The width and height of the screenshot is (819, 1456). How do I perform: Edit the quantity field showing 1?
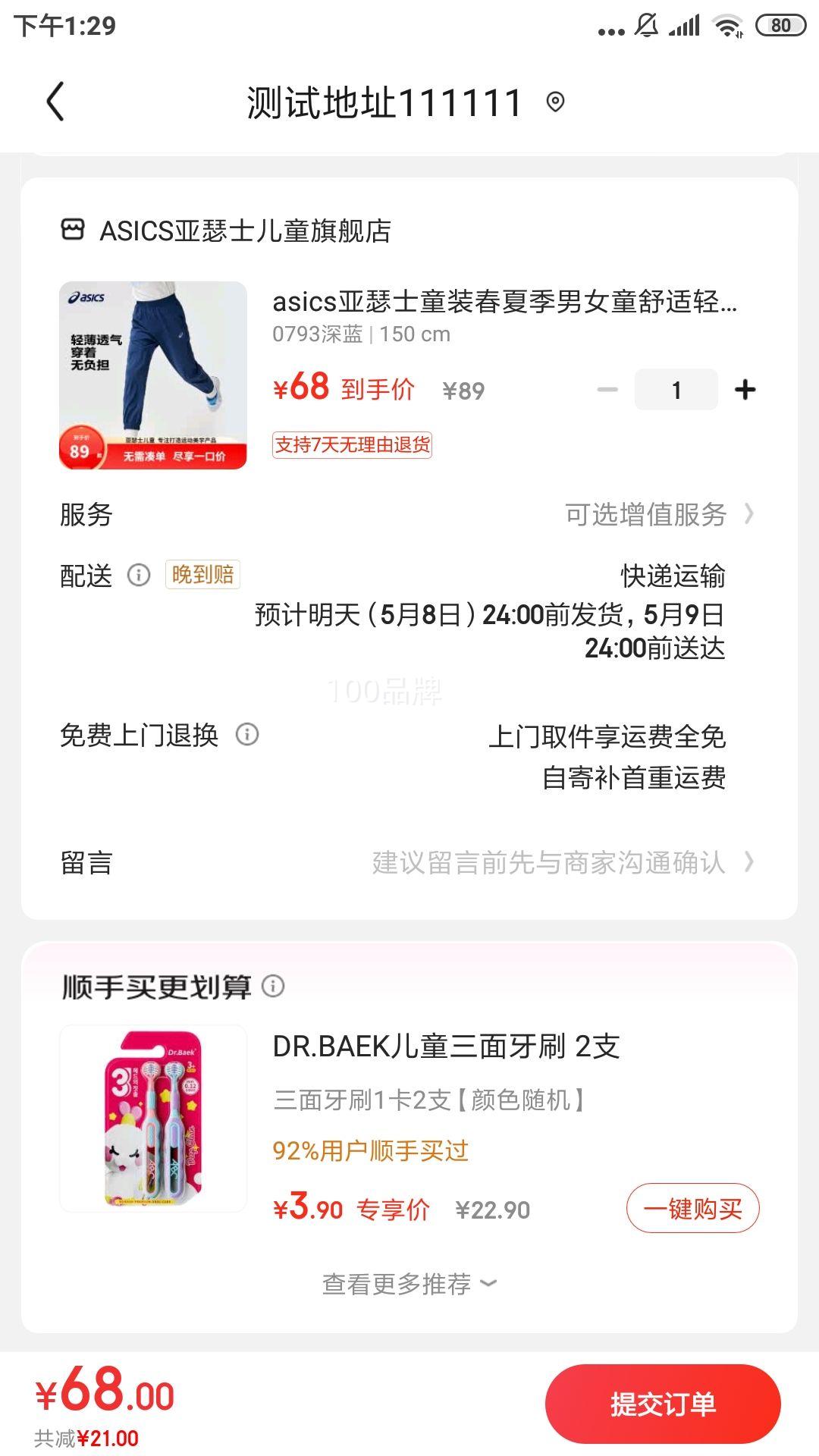pos(676,390)
